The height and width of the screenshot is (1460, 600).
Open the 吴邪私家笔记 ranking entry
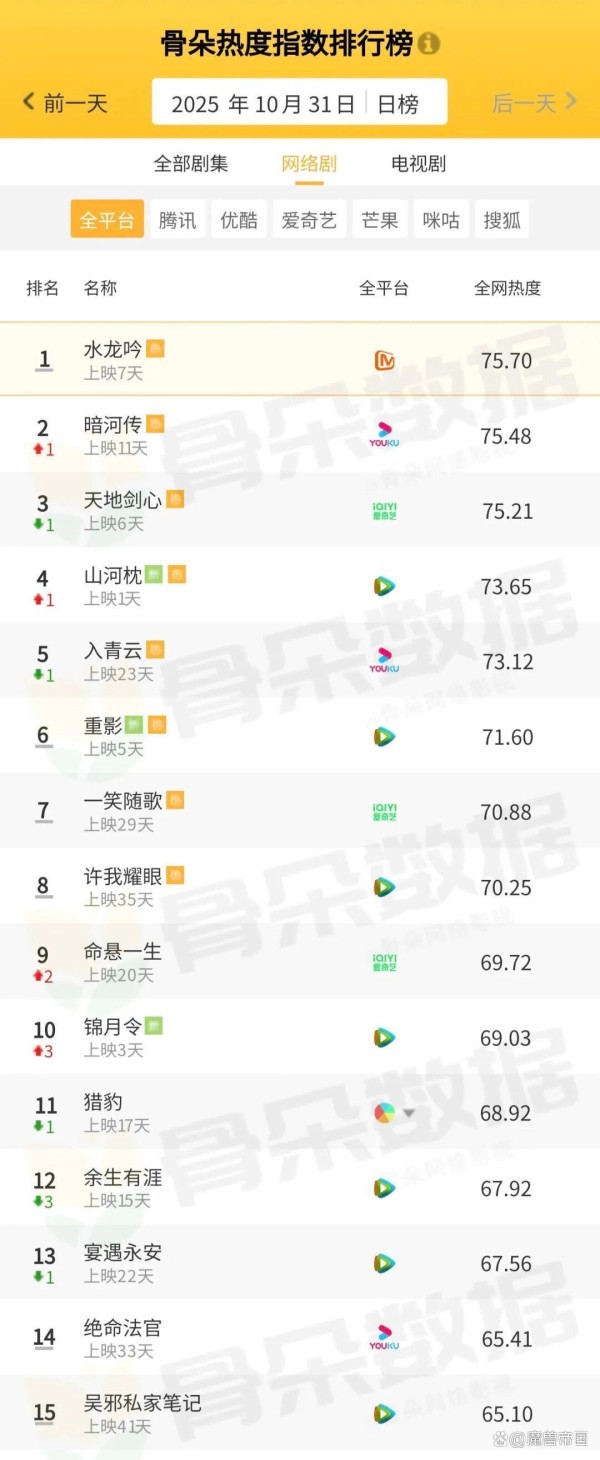pyautogui.click(x=142, y=1403)
